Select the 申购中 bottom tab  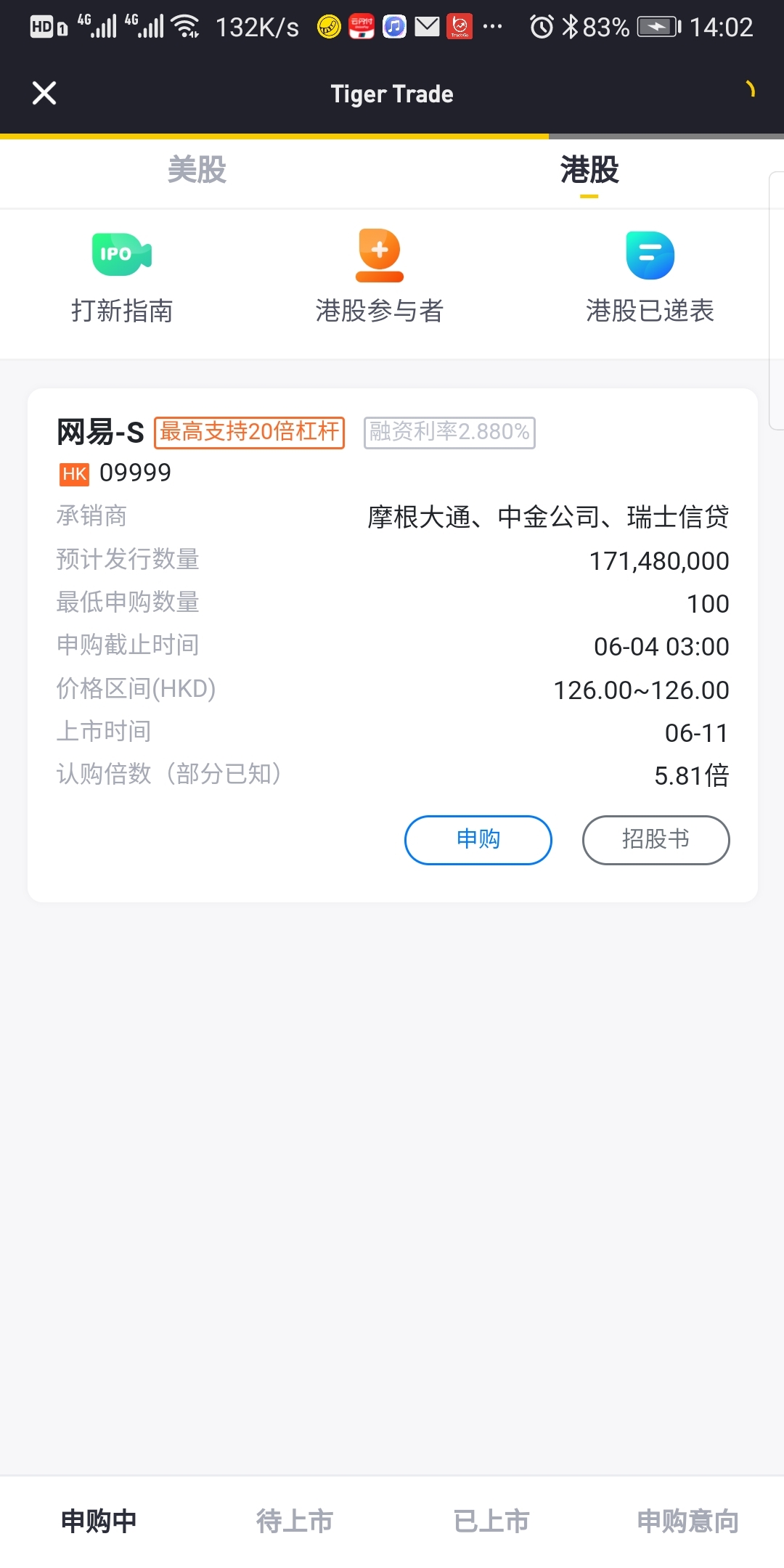click(99, 1521)
